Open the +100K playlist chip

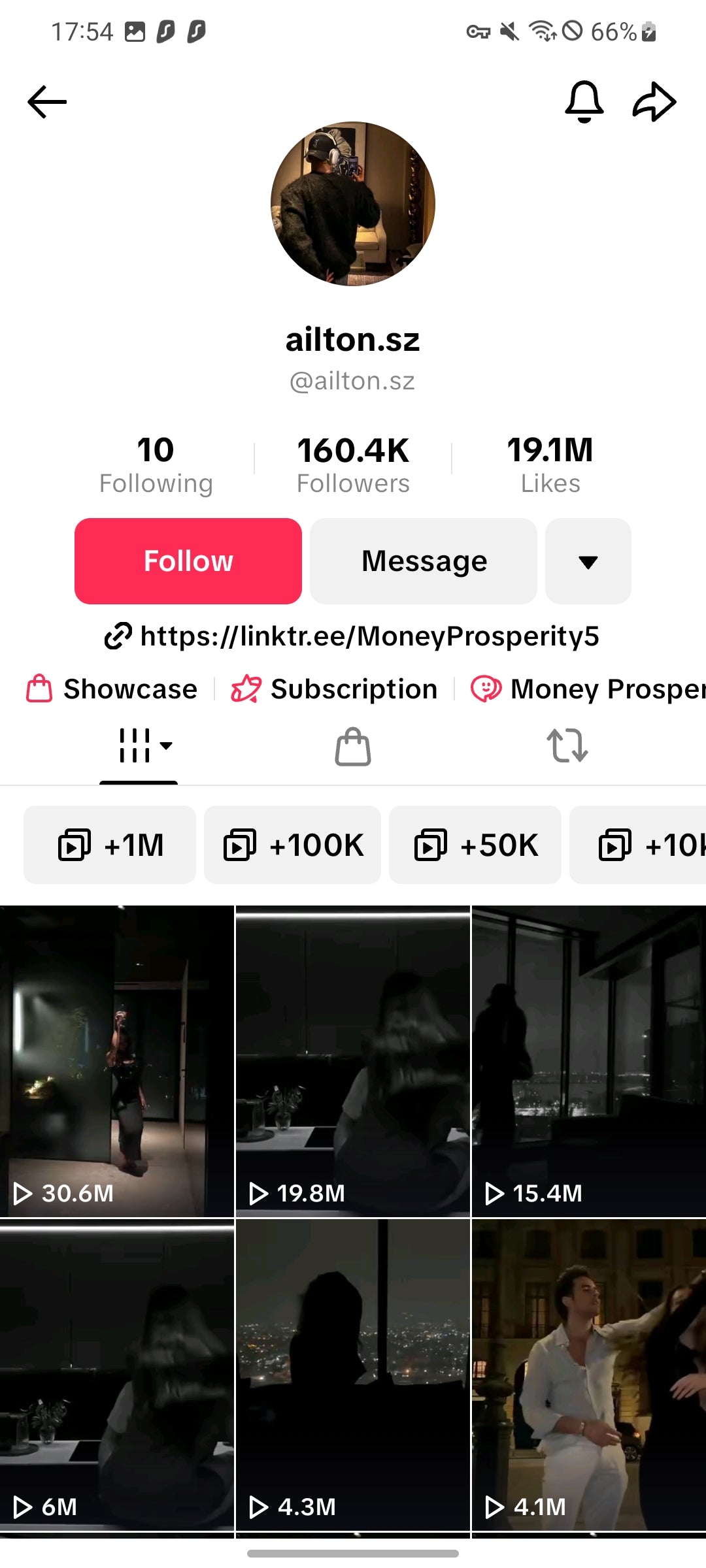[x=292, y=845]
